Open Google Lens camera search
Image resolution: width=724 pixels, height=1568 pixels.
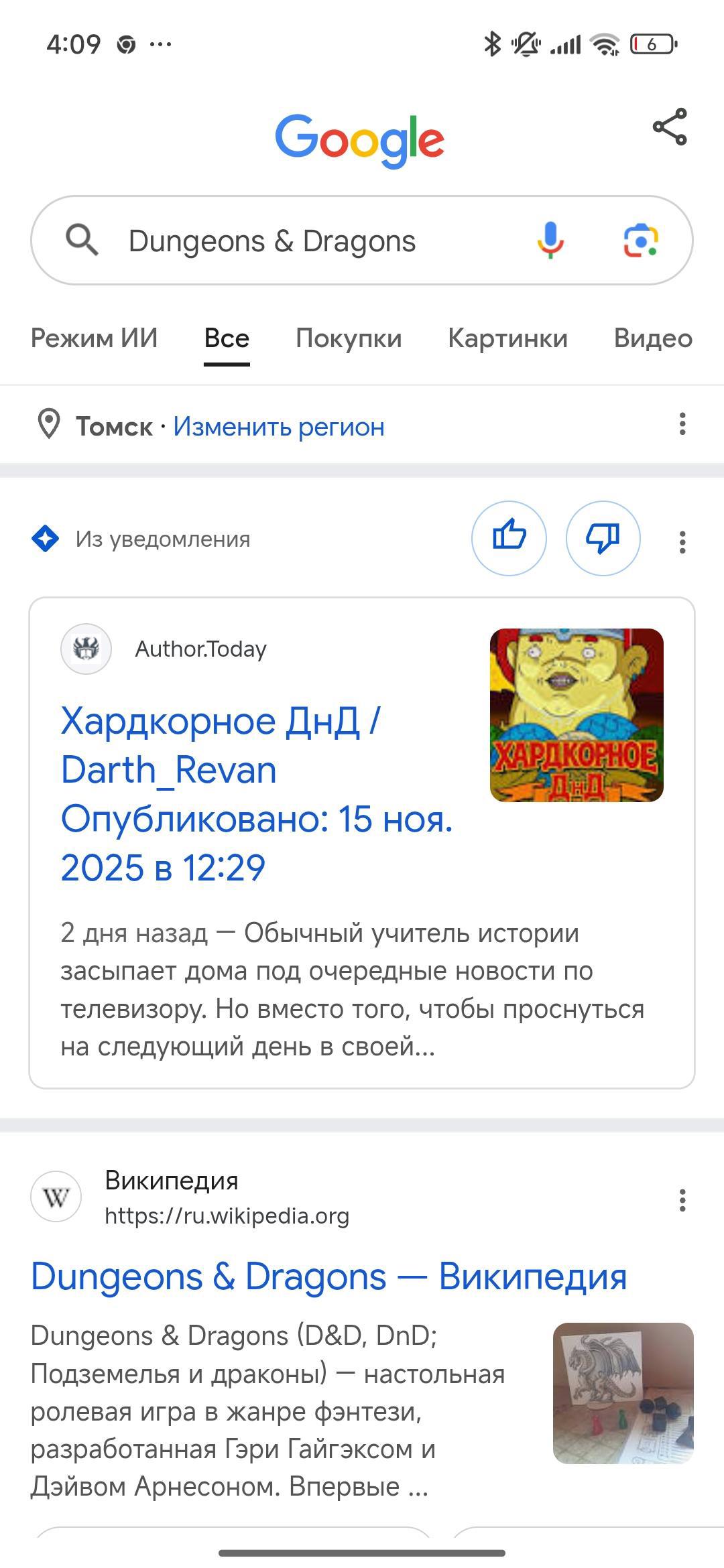(x=640, y=241)
